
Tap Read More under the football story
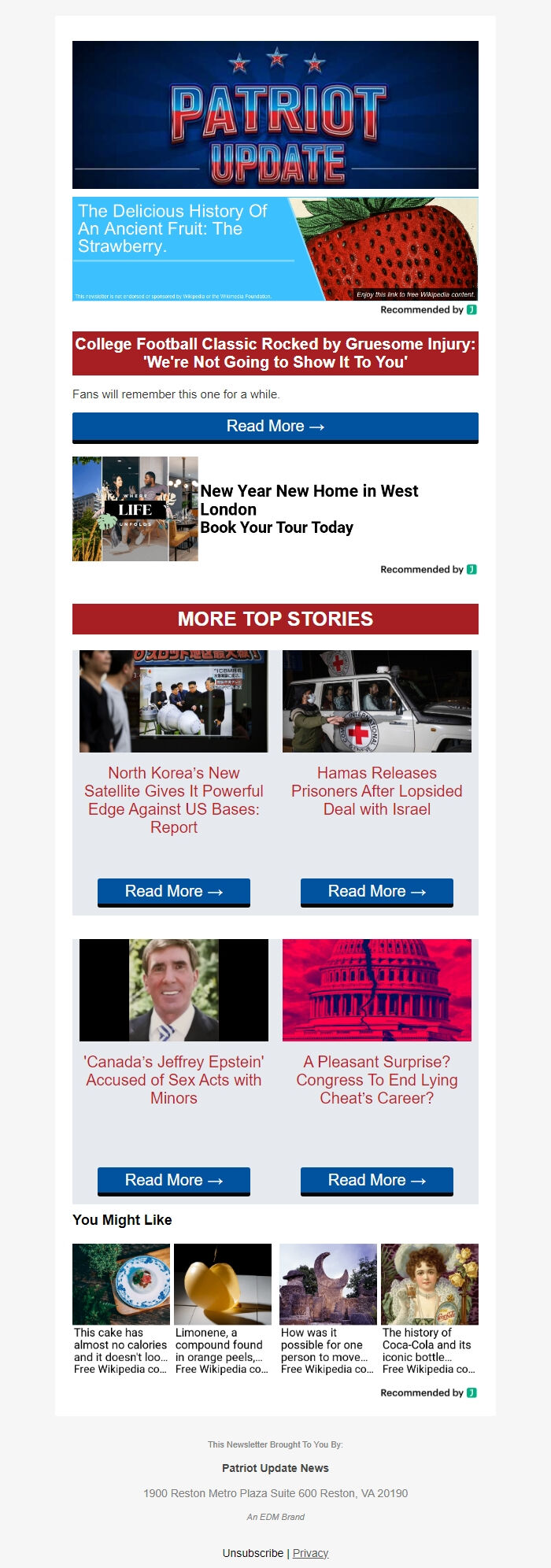275,427
